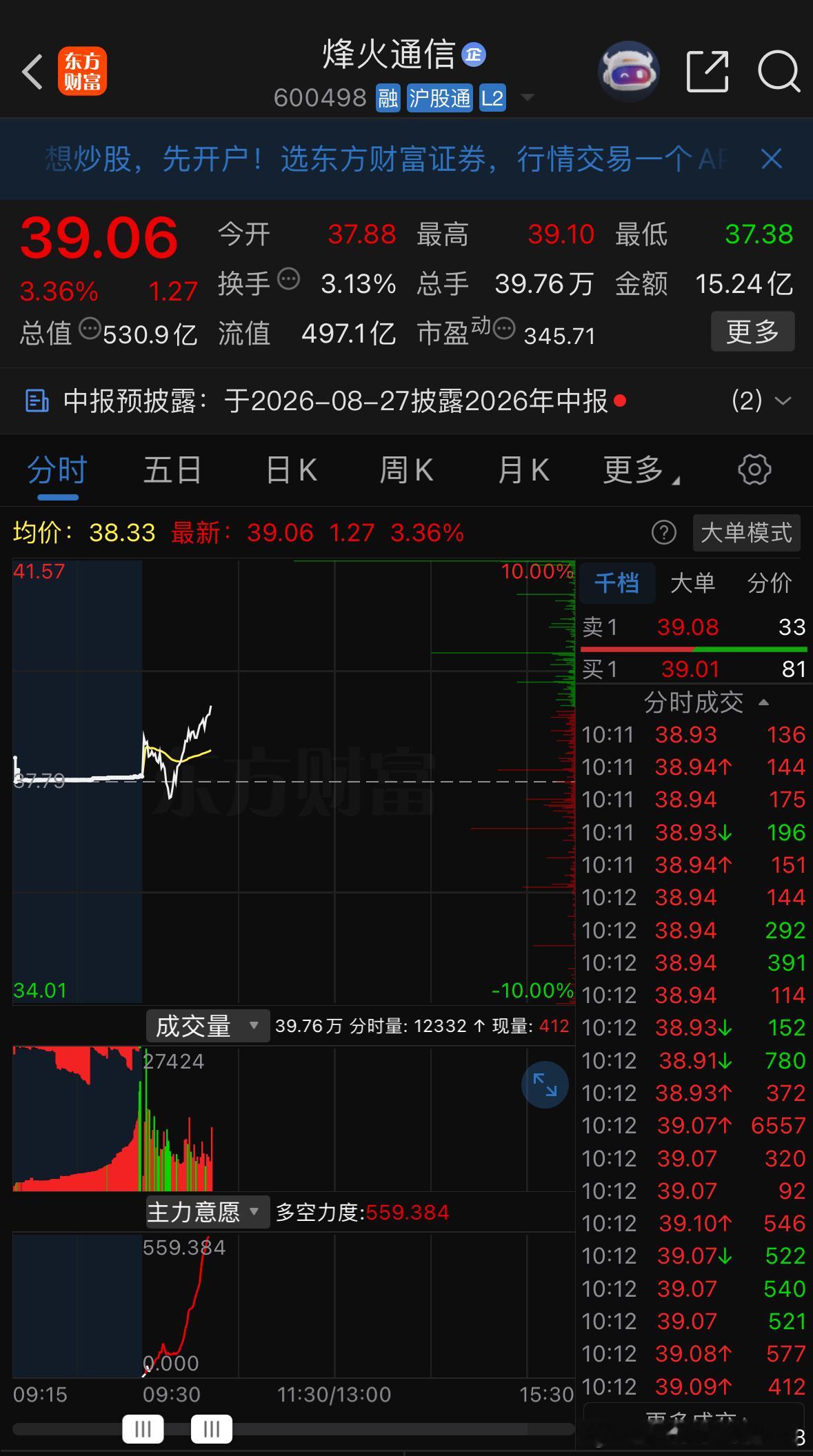Open 更多 quote details button
This screenshot has height=1456, width=813.
coord(752,332)
